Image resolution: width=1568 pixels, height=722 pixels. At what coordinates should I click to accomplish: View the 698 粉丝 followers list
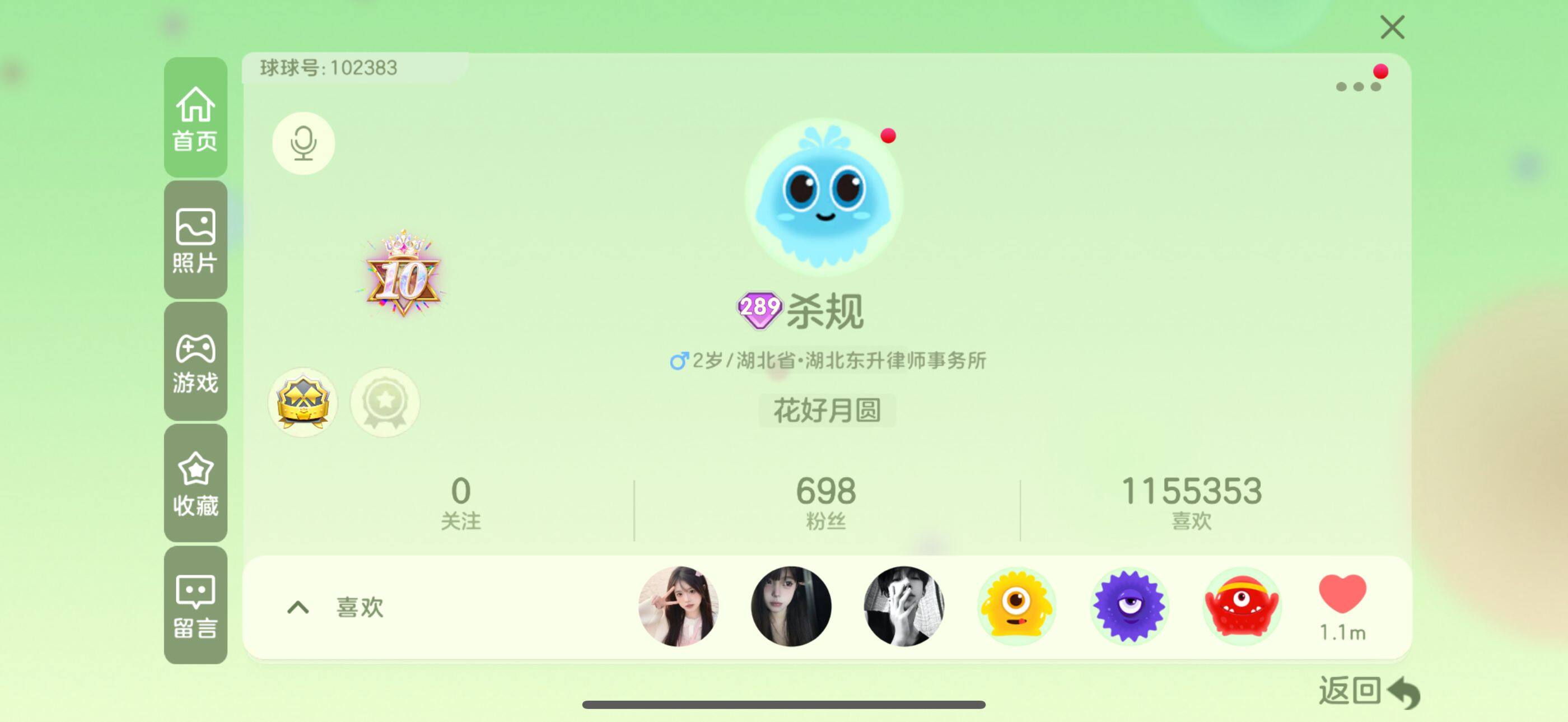pyautogui.click(x=825, y=504)
